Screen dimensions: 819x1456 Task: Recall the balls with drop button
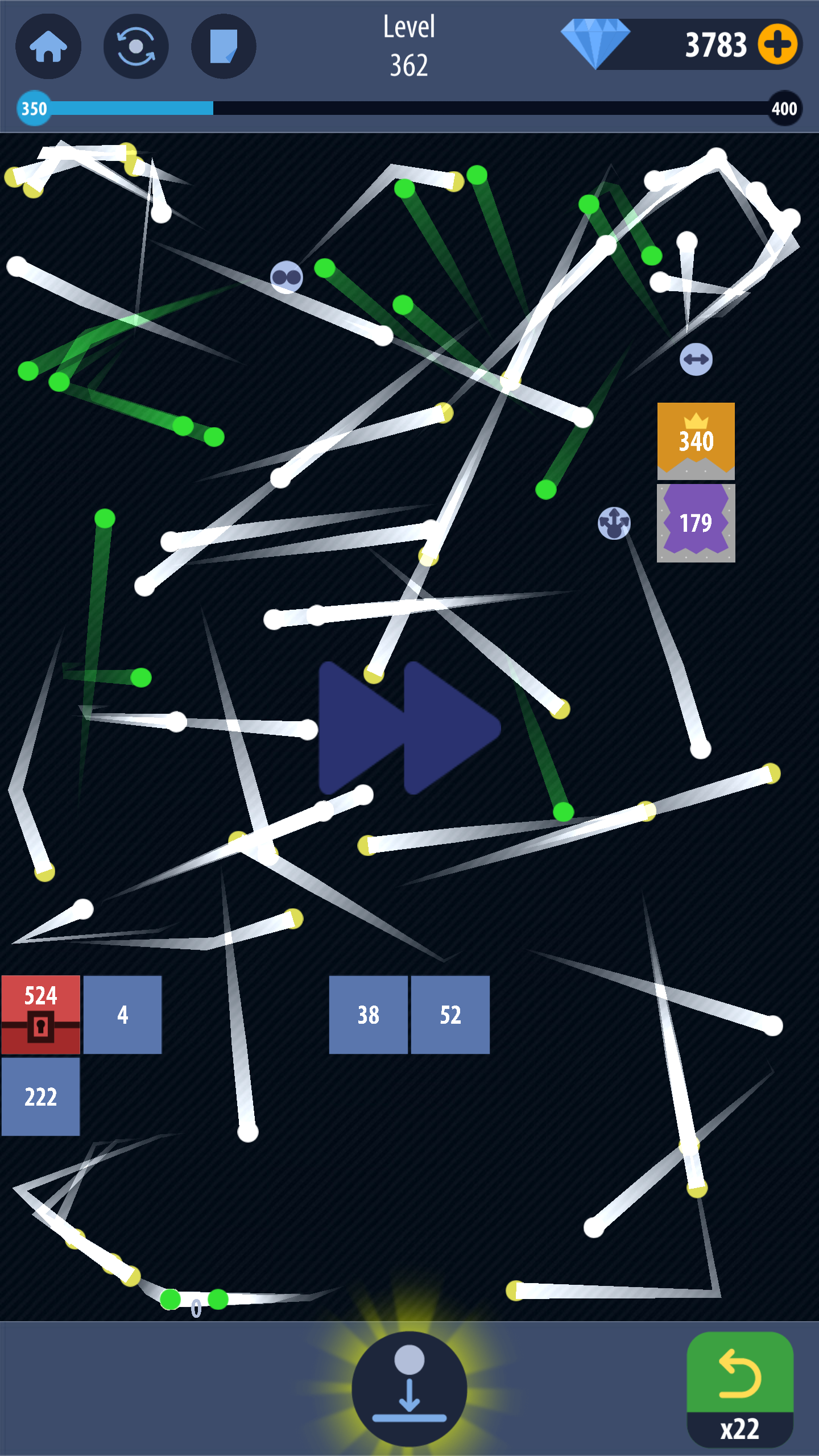pos(409,1388)
